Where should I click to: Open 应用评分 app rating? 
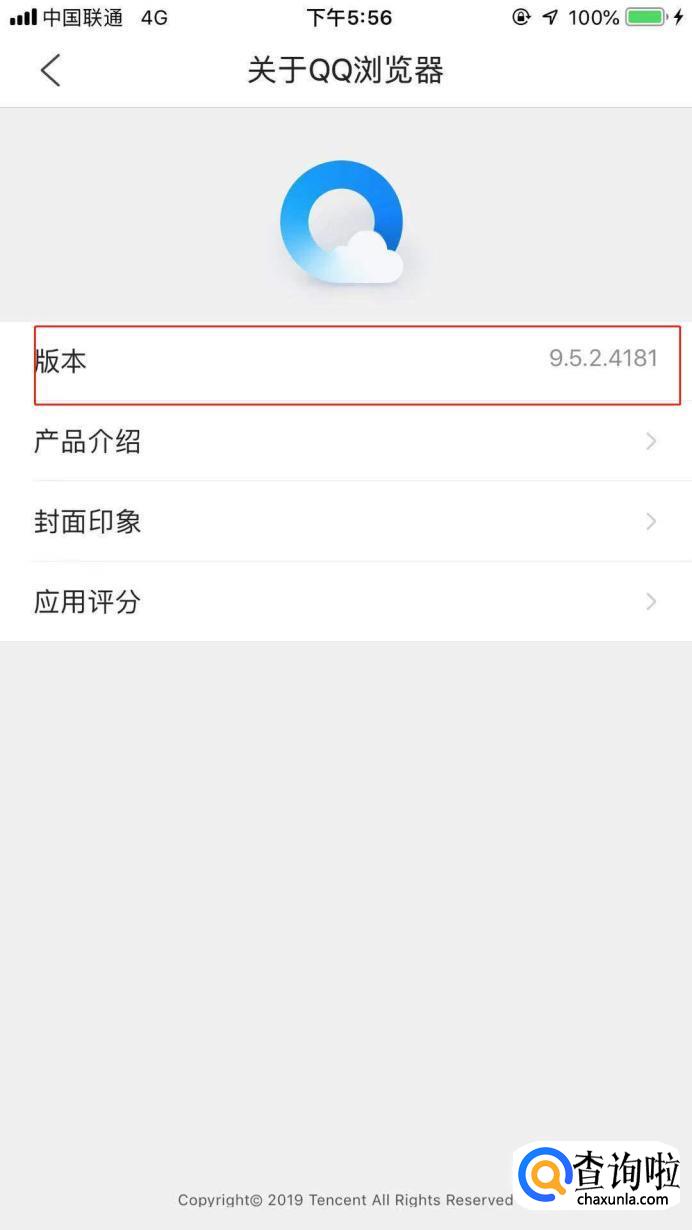pos(346,602)
